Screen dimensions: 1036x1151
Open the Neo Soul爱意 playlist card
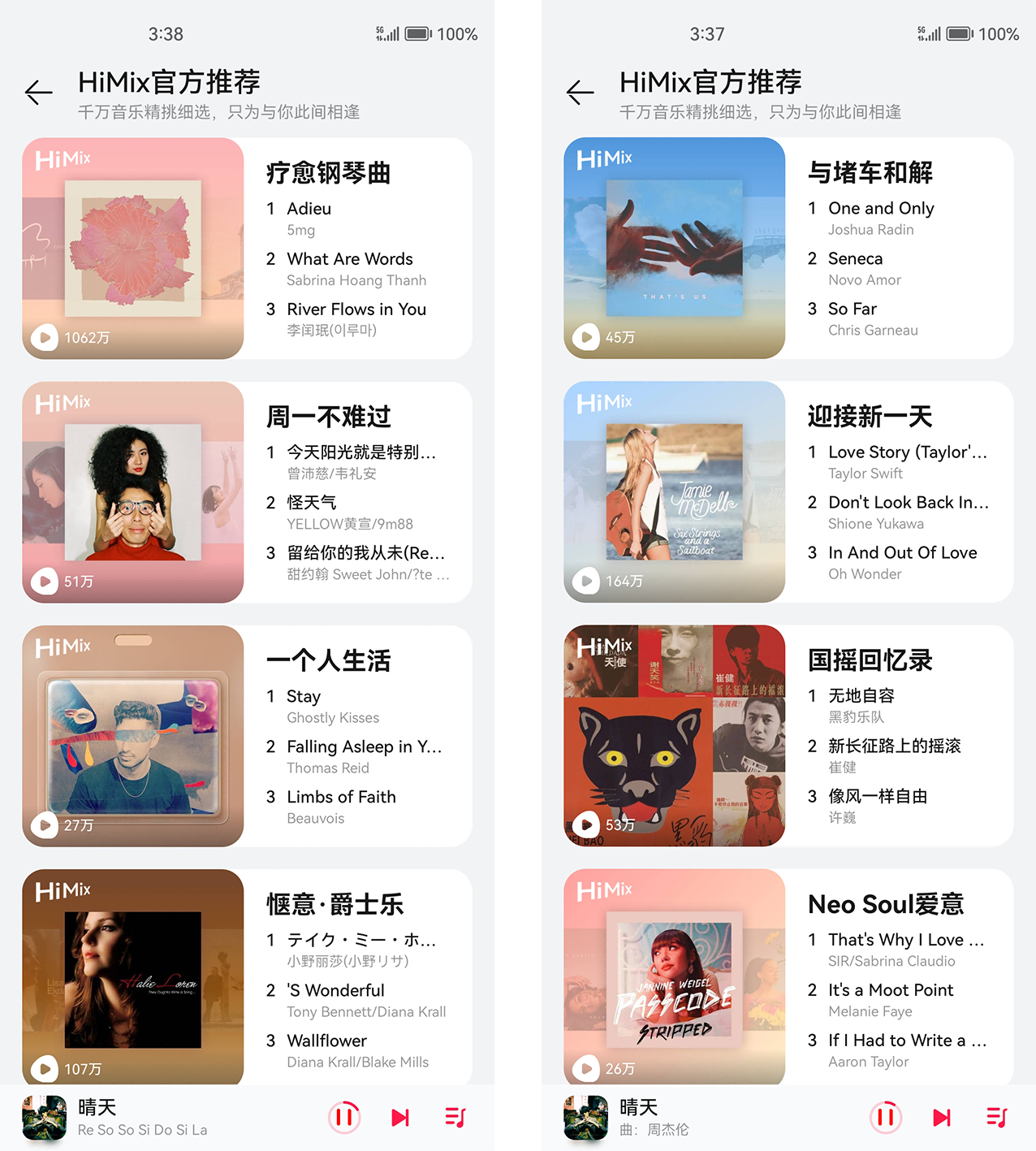885,904
